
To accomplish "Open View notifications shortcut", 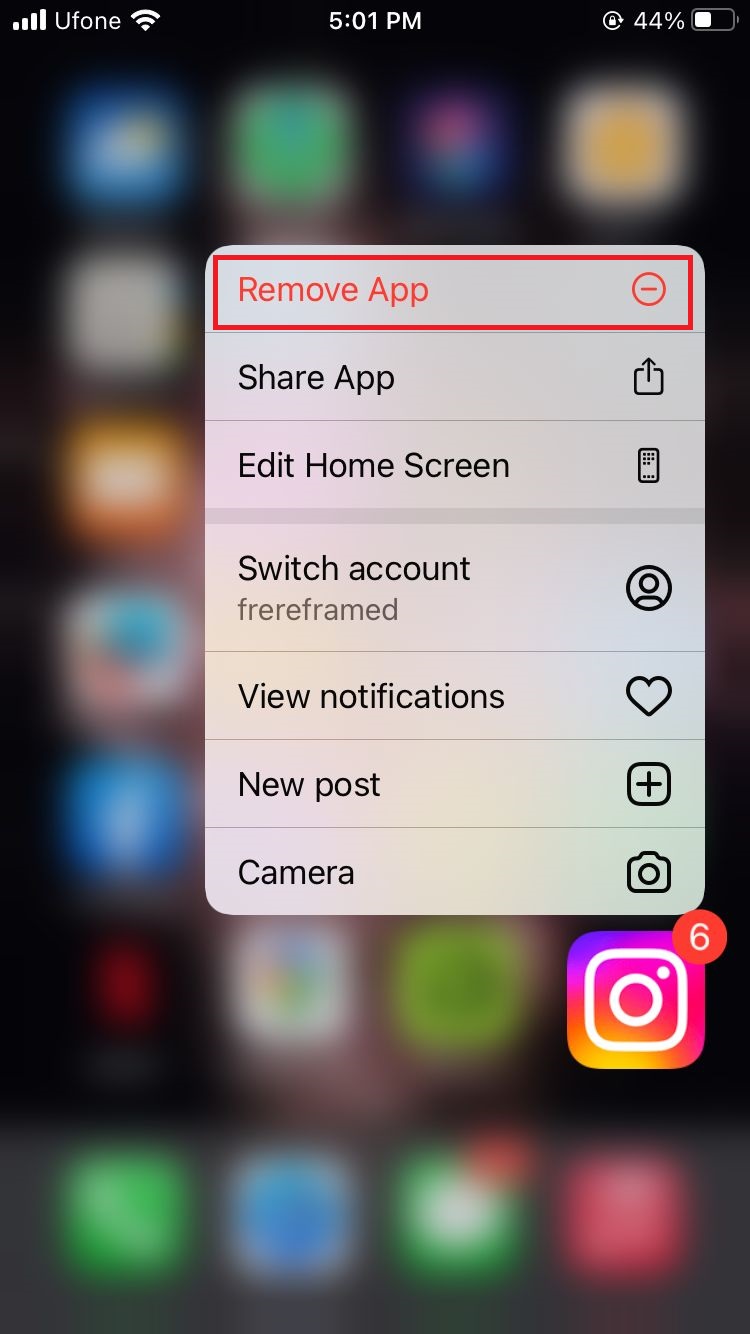I will tap(453, 697).
